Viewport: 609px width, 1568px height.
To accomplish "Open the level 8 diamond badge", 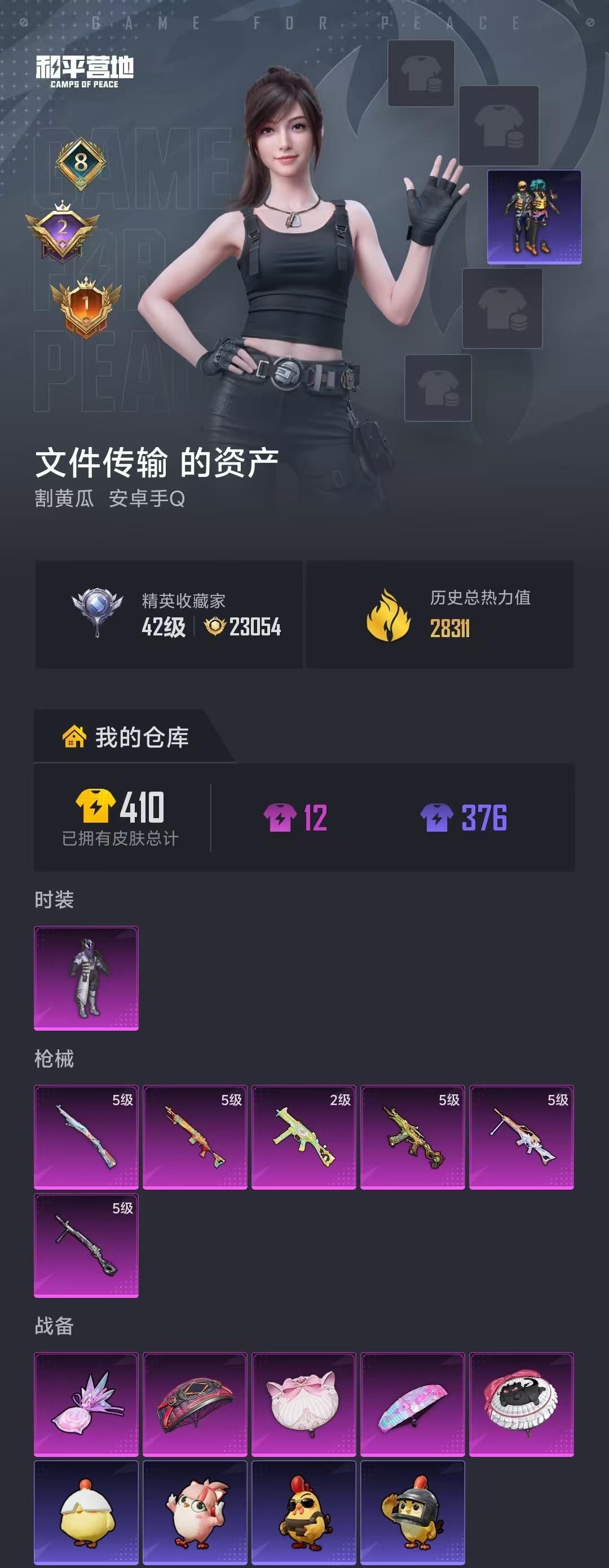I will coord(82,163).
